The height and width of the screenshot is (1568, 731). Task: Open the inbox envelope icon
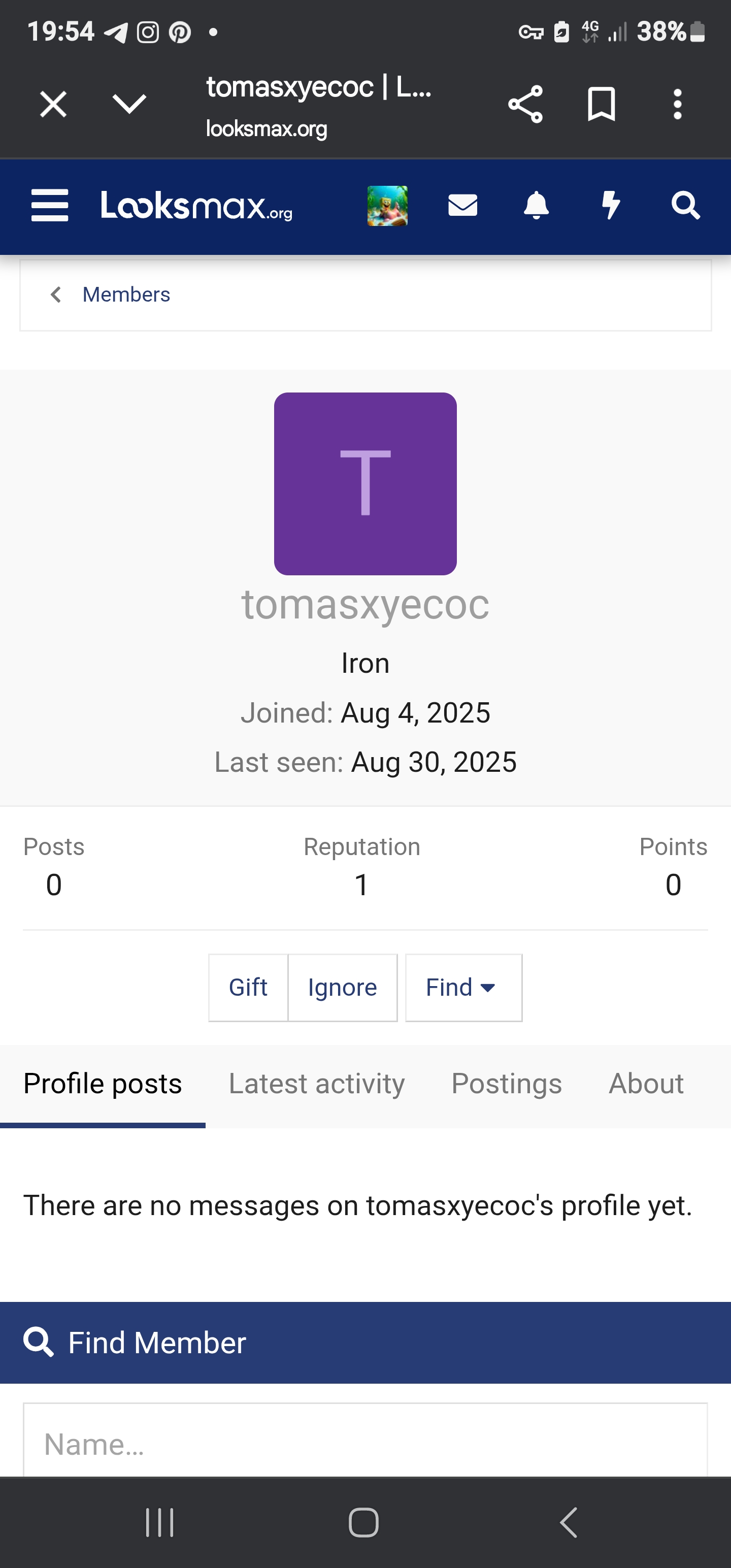[462, 205]
